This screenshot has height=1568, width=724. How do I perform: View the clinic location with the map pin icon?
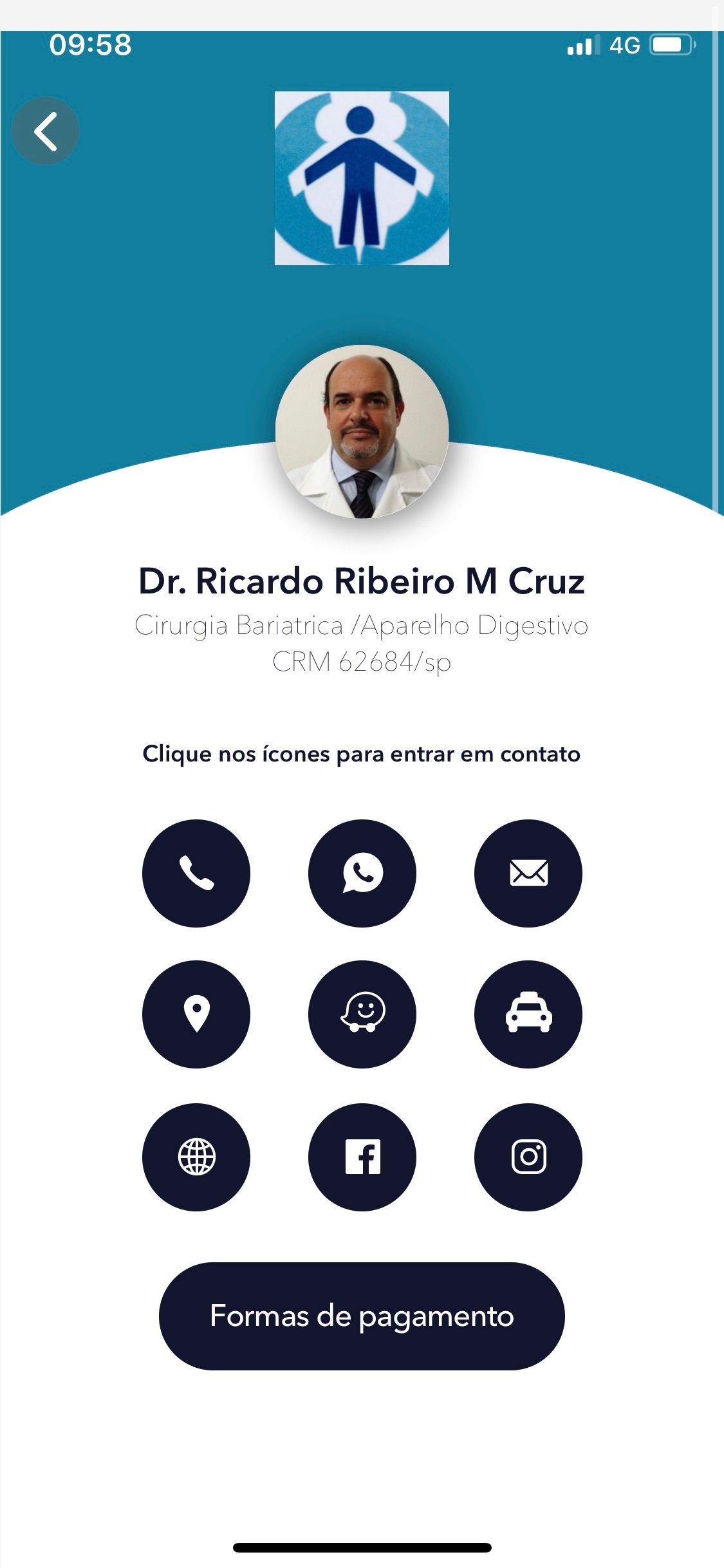[196, 1014]
